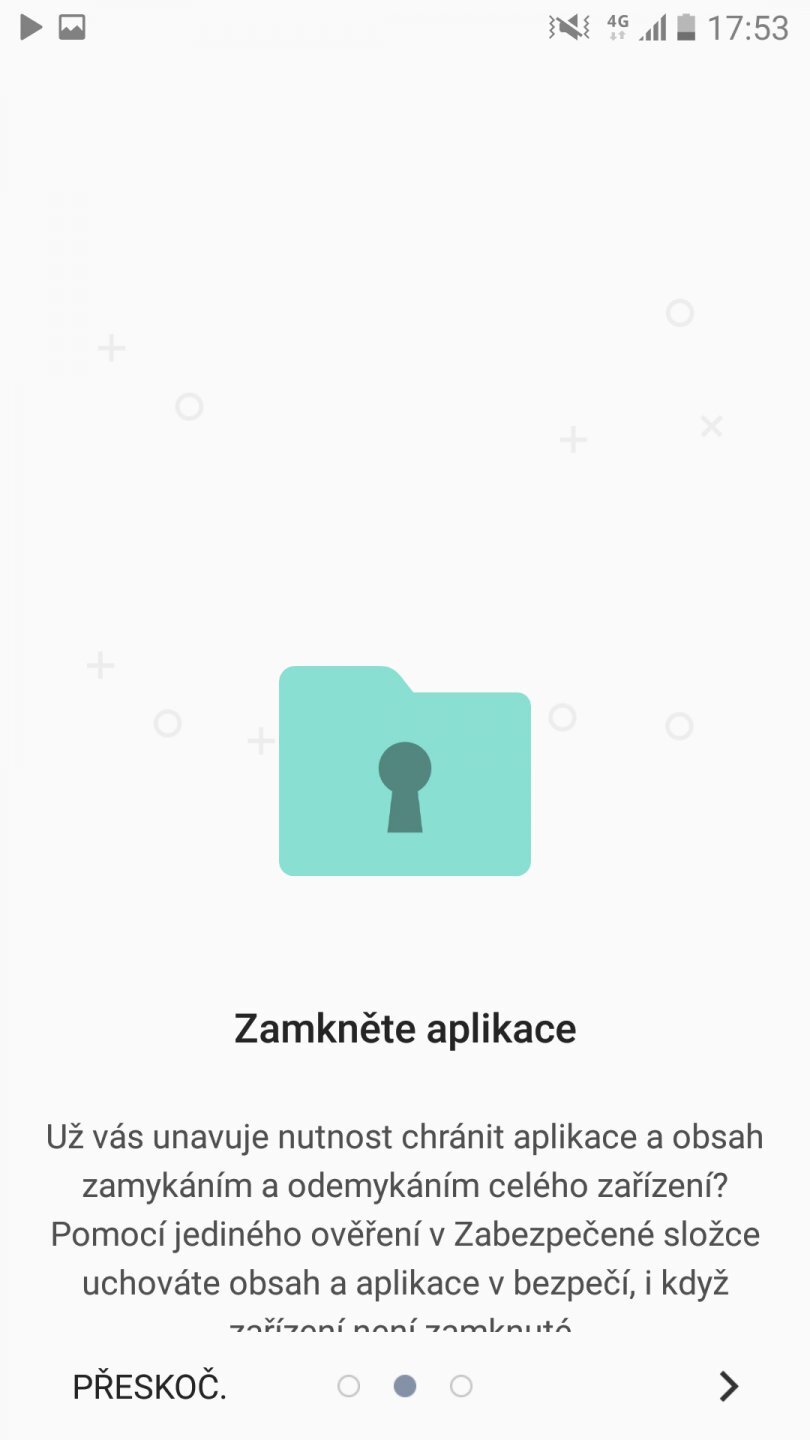Screen dimensions: 810x1440
Task: Select the third page indicator dot
Action: coord(461,1386)
